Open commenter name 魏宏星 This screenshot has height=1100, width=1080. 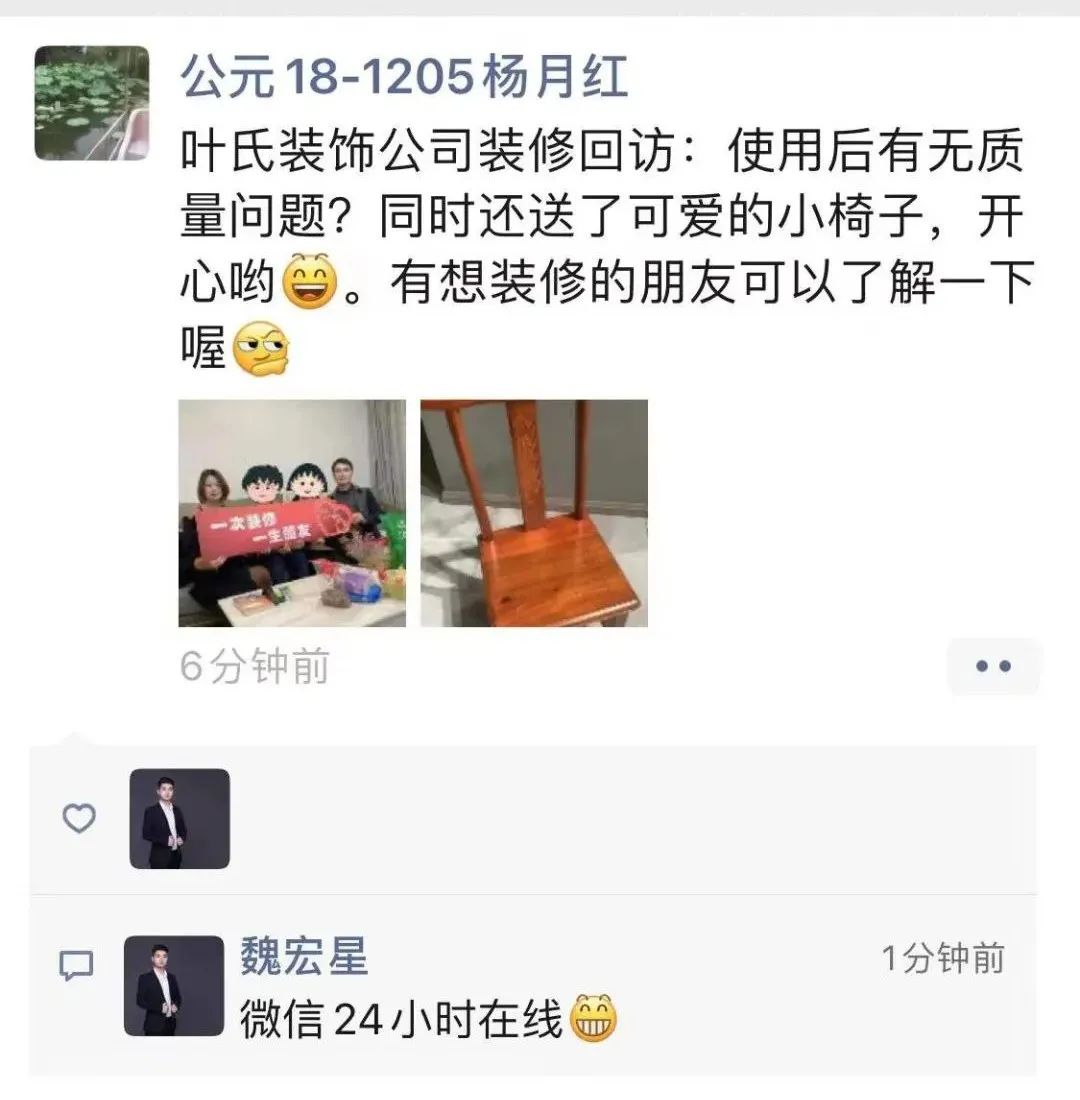tap(304, 958)
